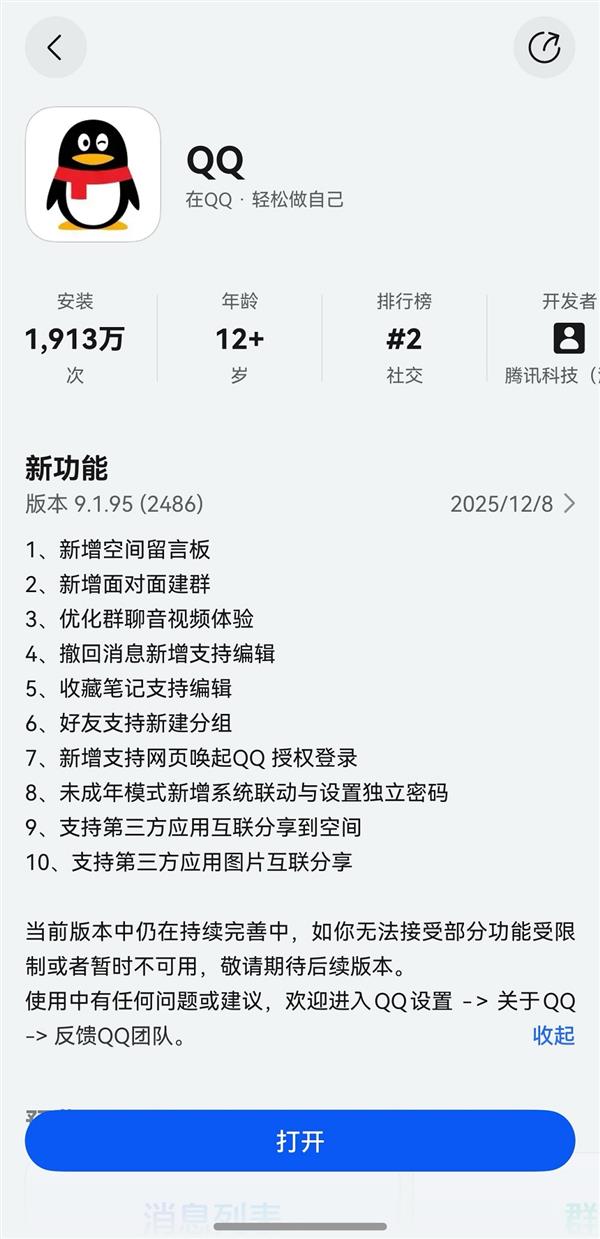Share the QQ app page
The width and height of the screenshot is (600, 1239).
[544, 47]
